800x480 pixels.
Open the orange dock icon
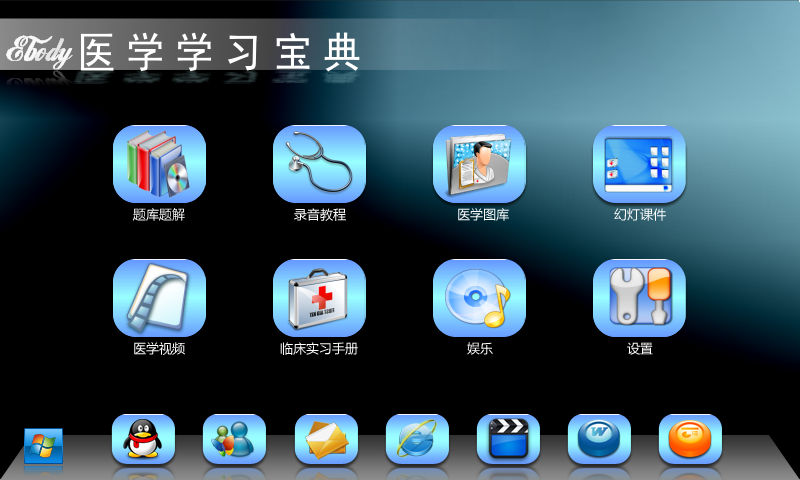[690, 439]
